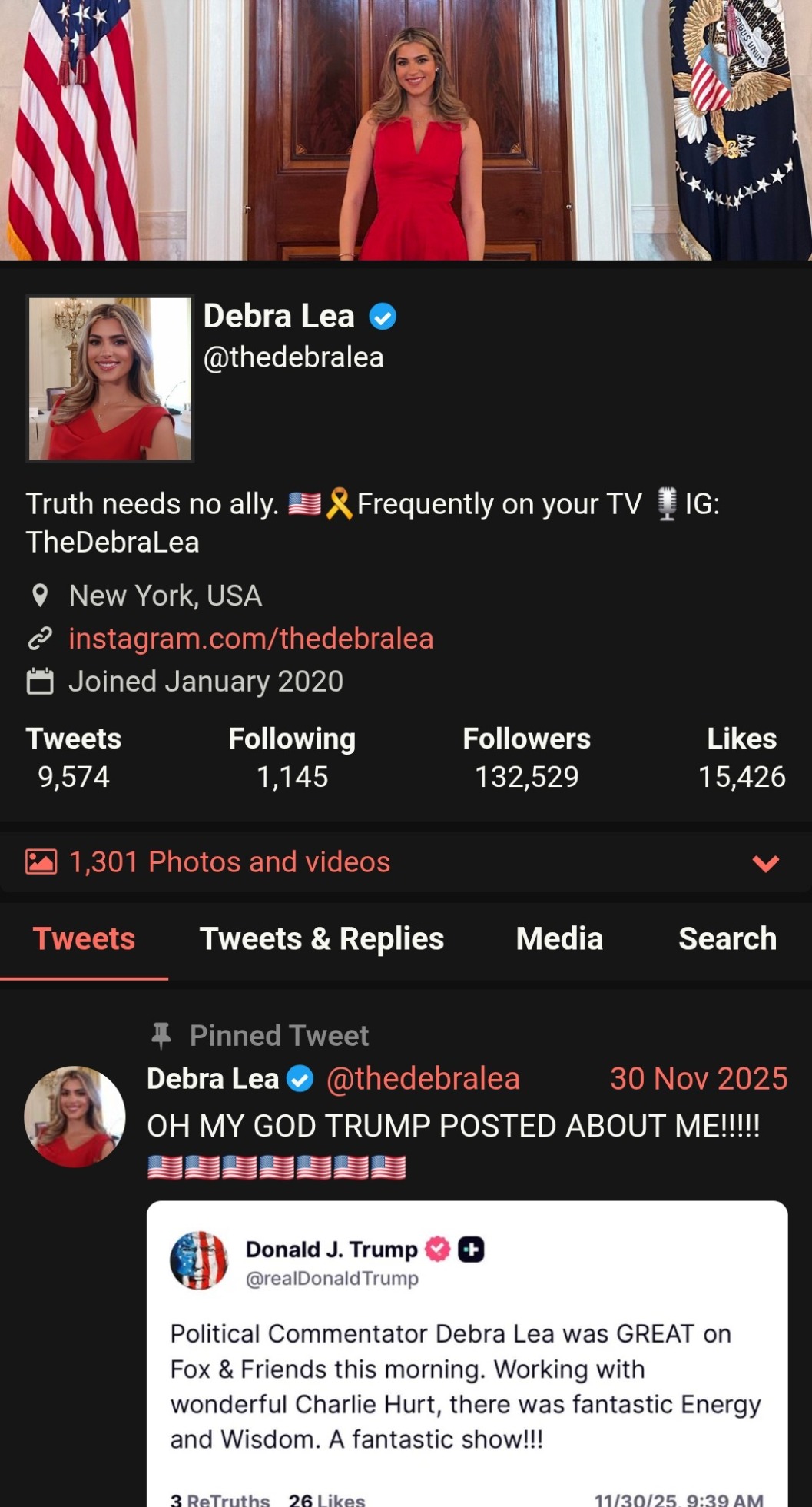The image size is (812, 1507).
Task: Open the Donald J. Trump post screenshot
Action: (x=467, y=1360)
